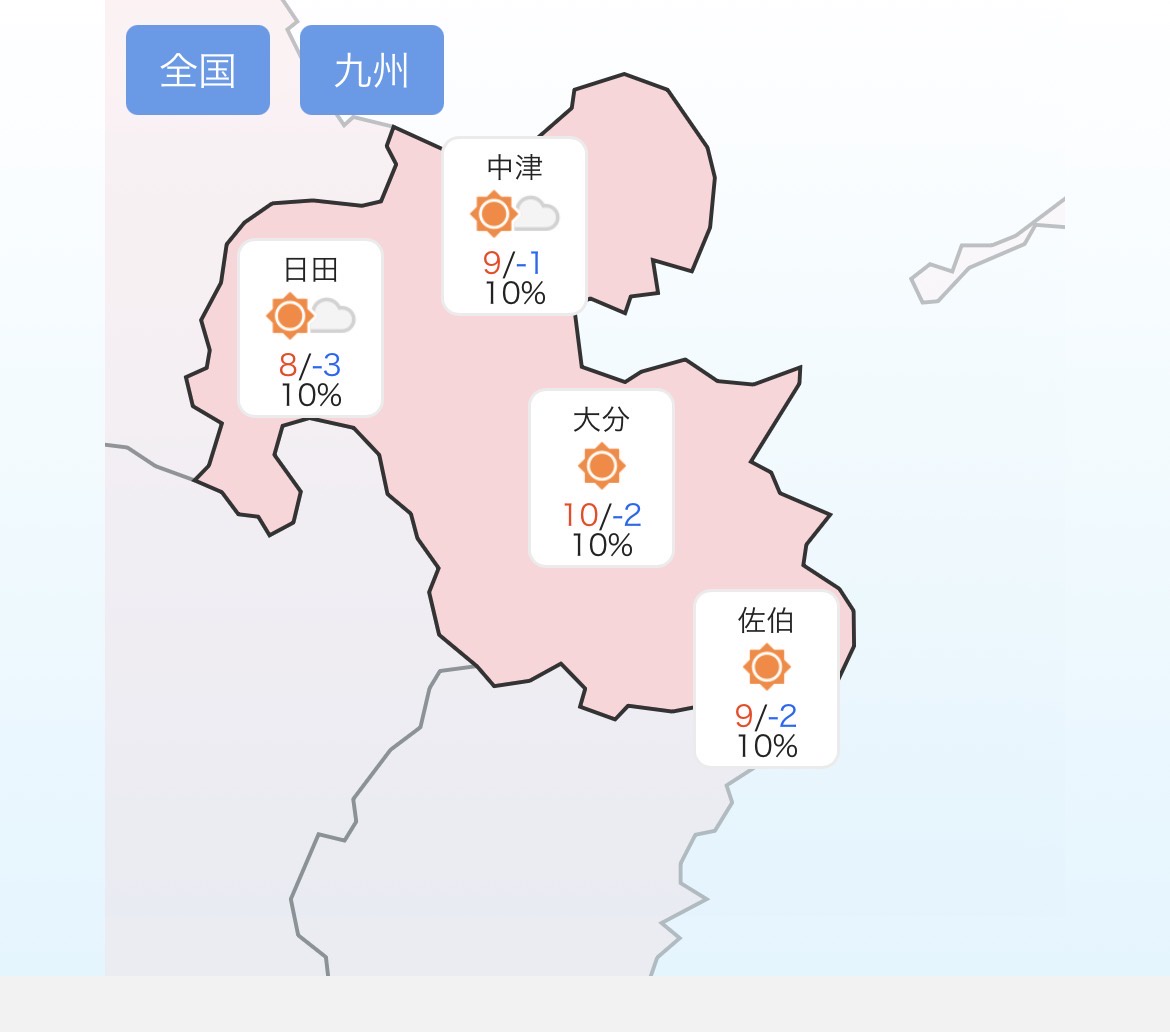Switch map to 九州 region

(372, 70)
